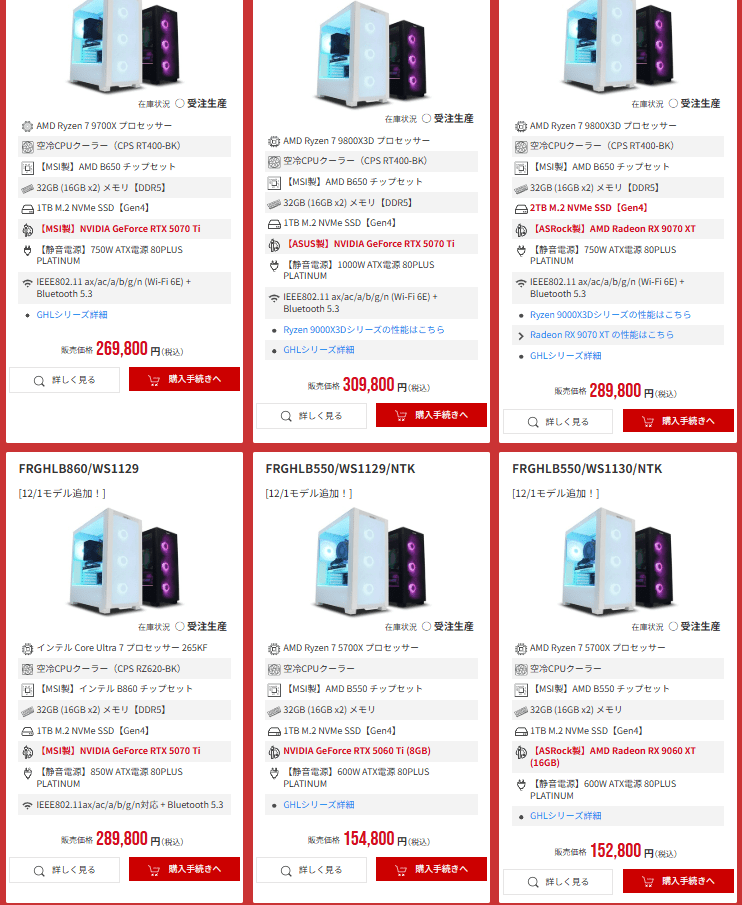Open Ryzen 9000X3D performance link on 309,800円 PC
This screenshot has width=742, height=905.
pyautogui.click(x=363, y=329)
